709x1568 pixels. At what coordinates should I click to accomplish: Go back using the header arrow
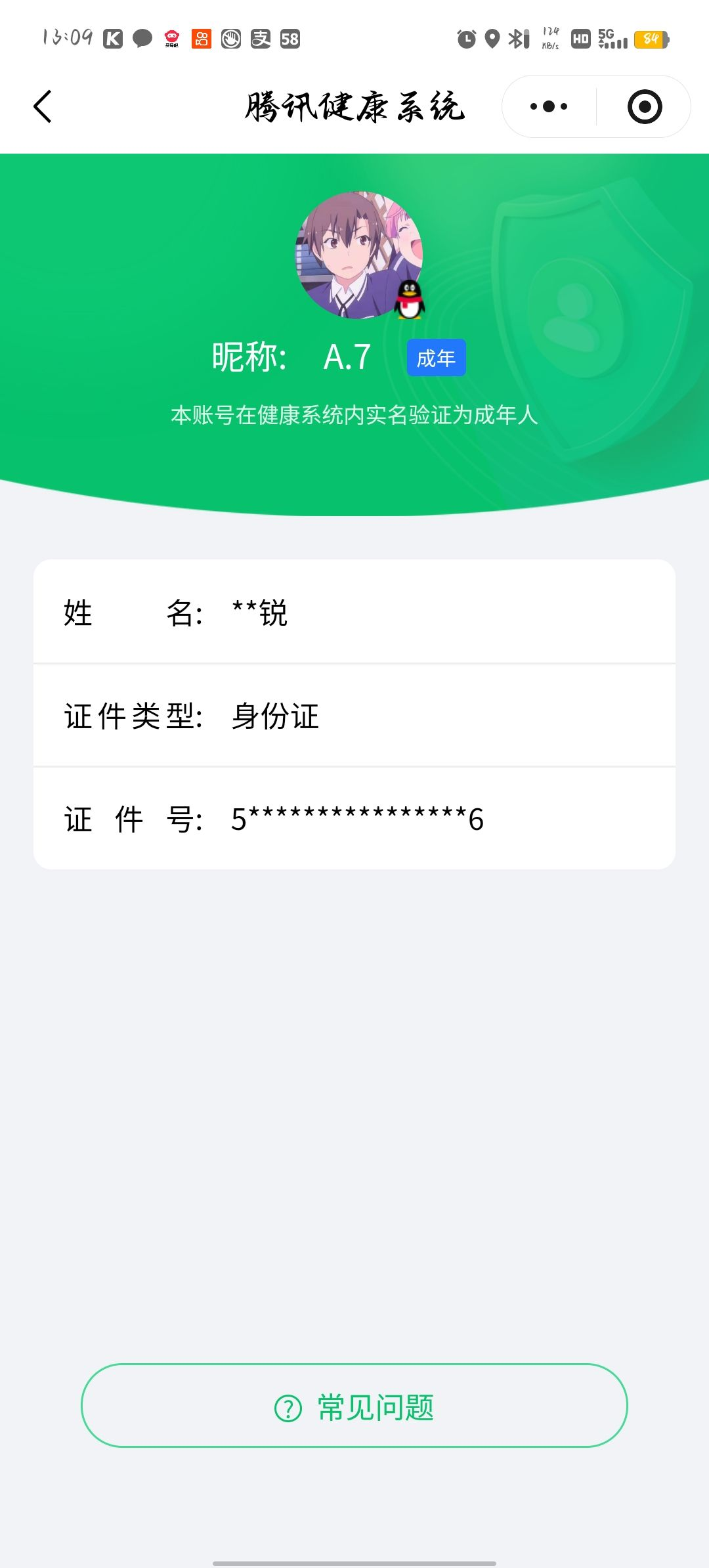click(43, 106)
